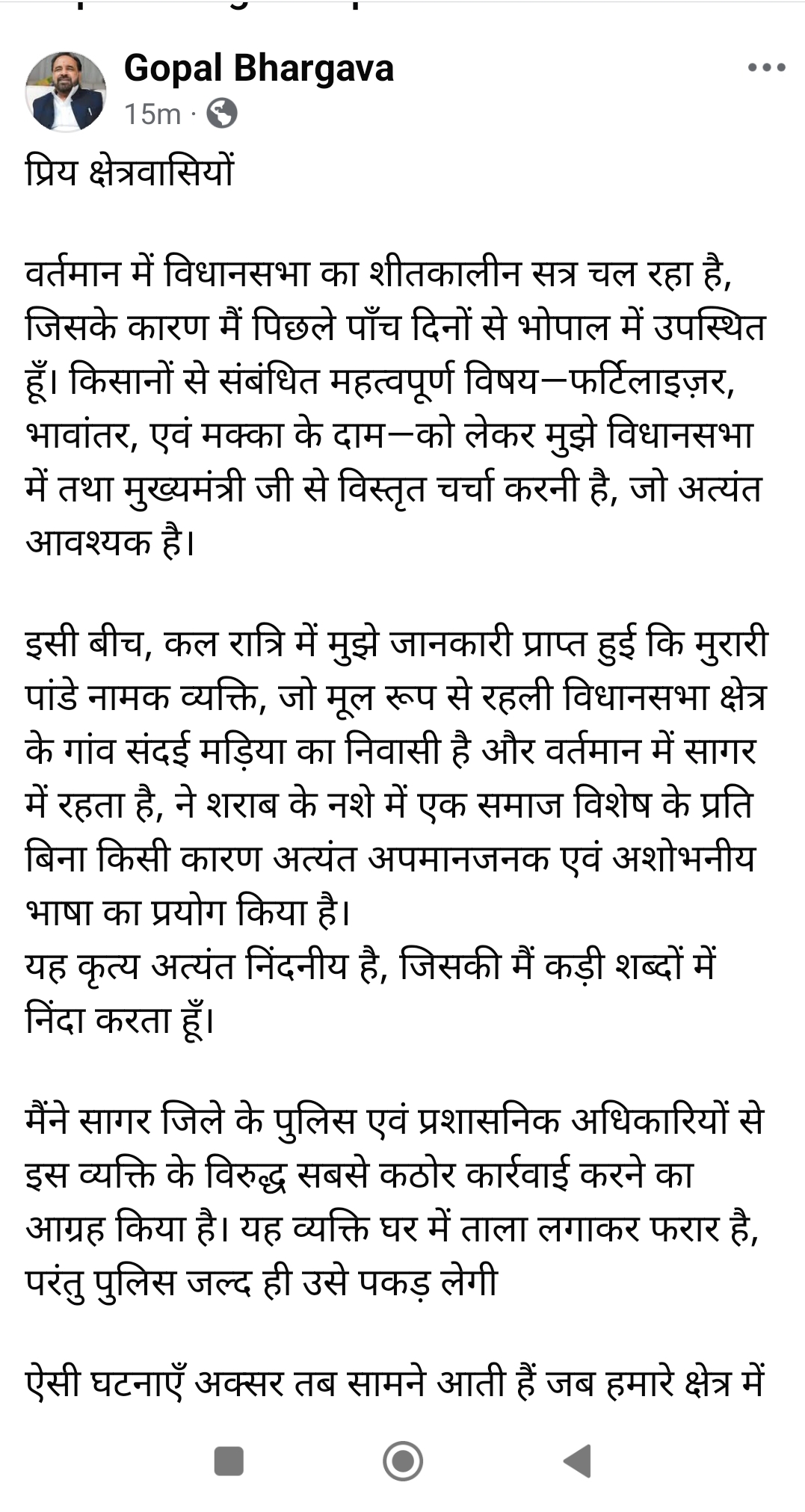
Task: Open the Gopal Bhargava profile name link
Action: click(259, 69)
